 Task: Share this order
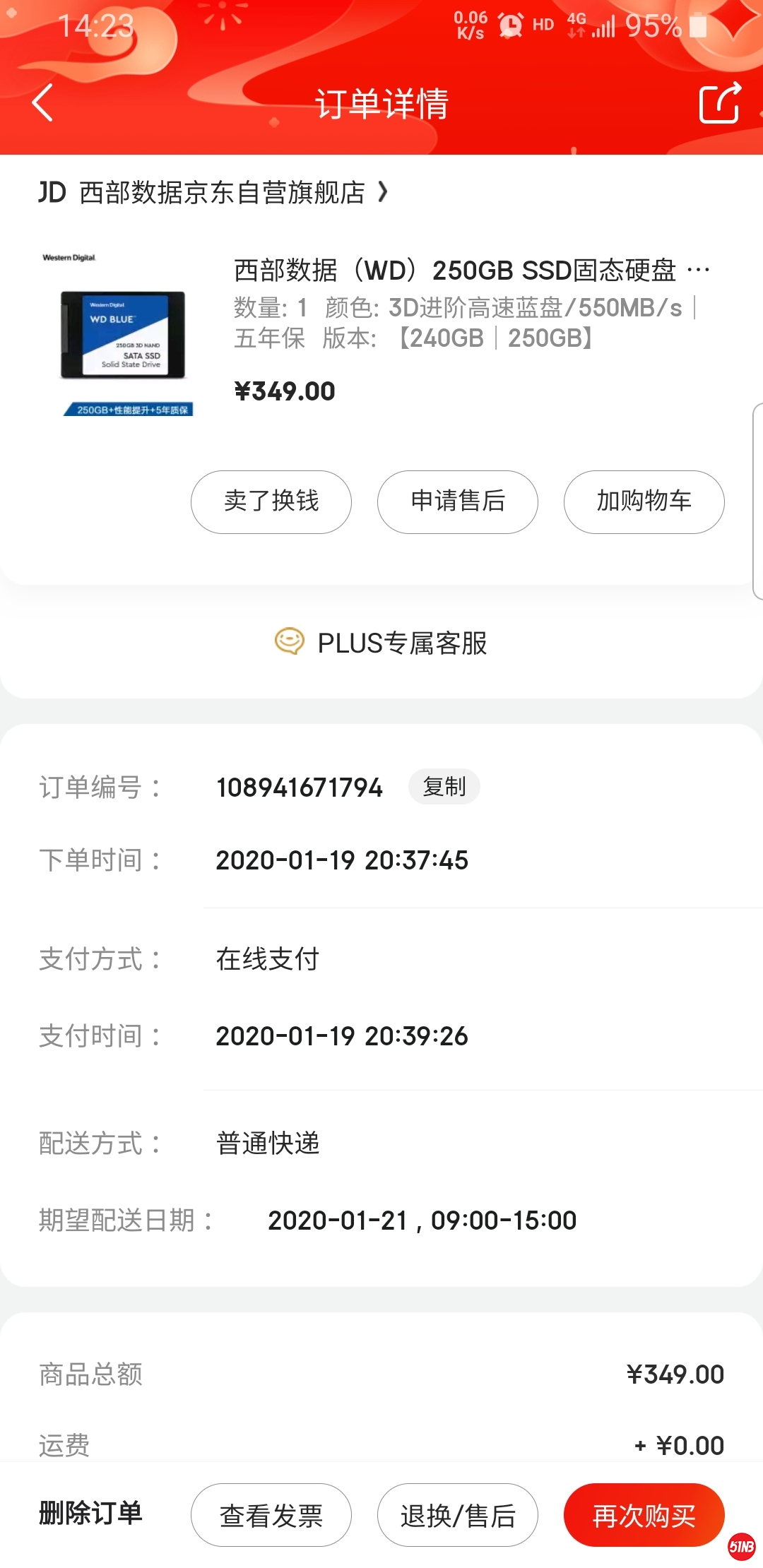click(719, 103)
